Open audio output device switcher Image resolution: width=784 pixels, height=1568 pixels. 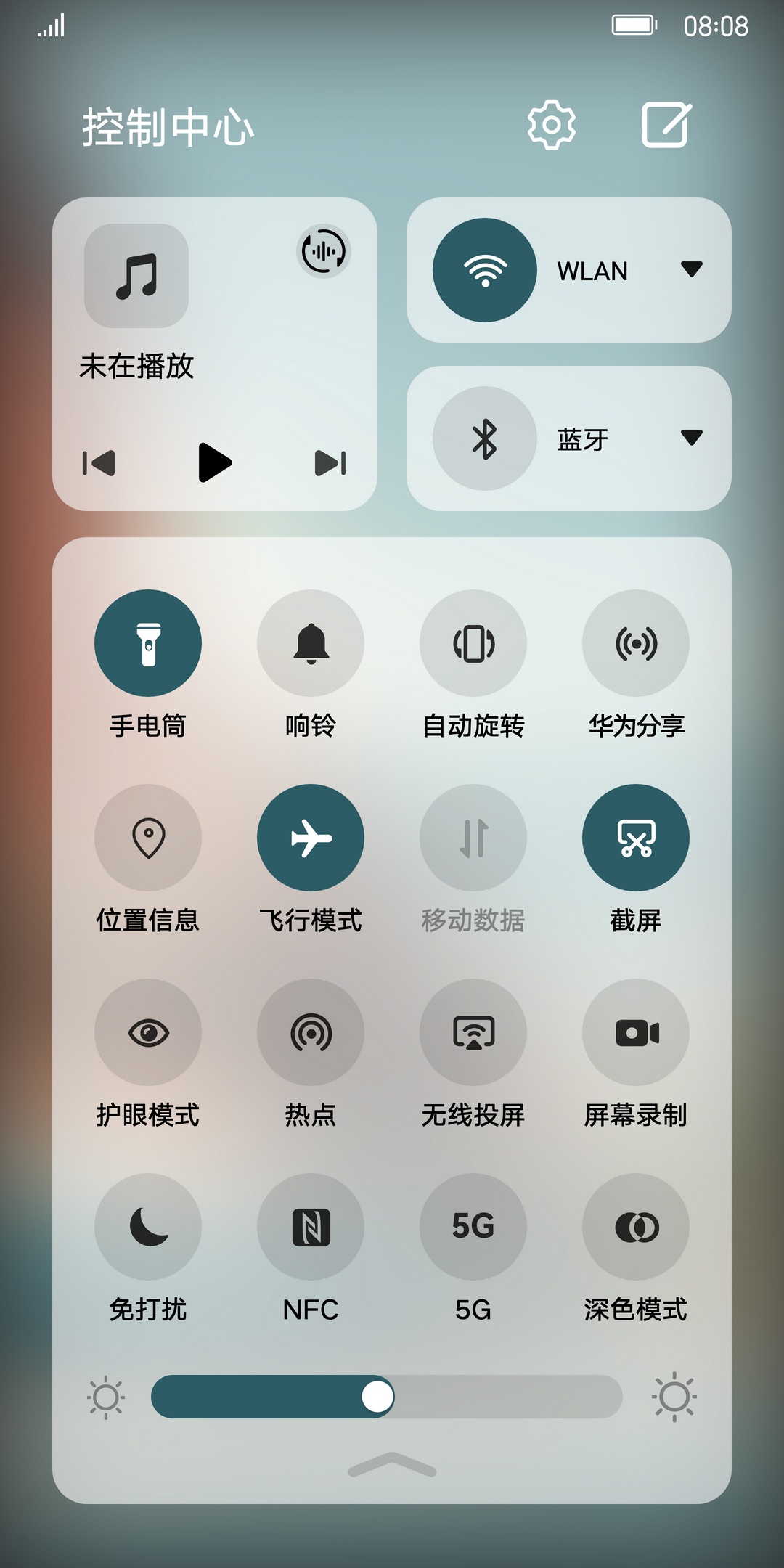point(324,251)
